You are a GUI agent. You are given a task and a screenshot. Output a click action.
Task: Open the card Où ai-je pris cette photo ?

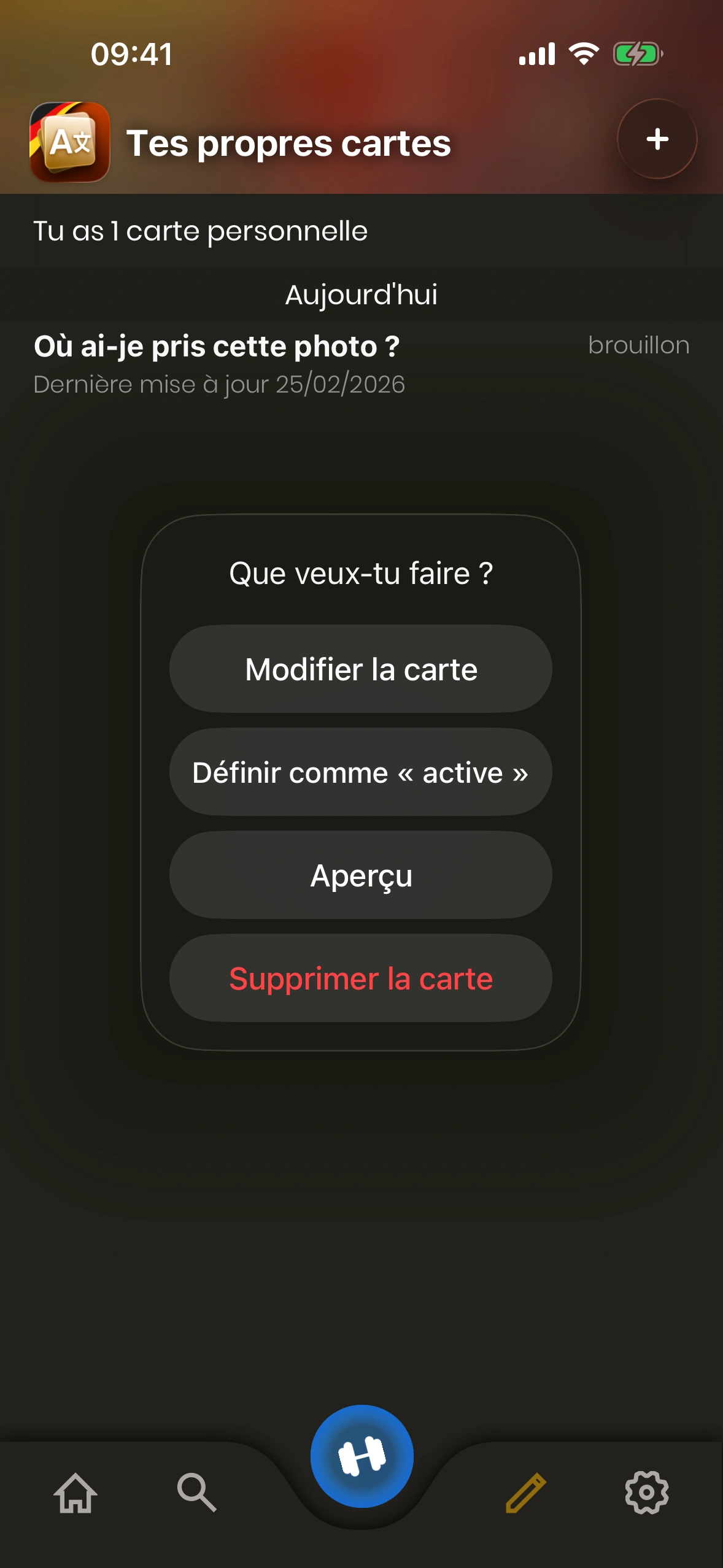pos(217,363)
